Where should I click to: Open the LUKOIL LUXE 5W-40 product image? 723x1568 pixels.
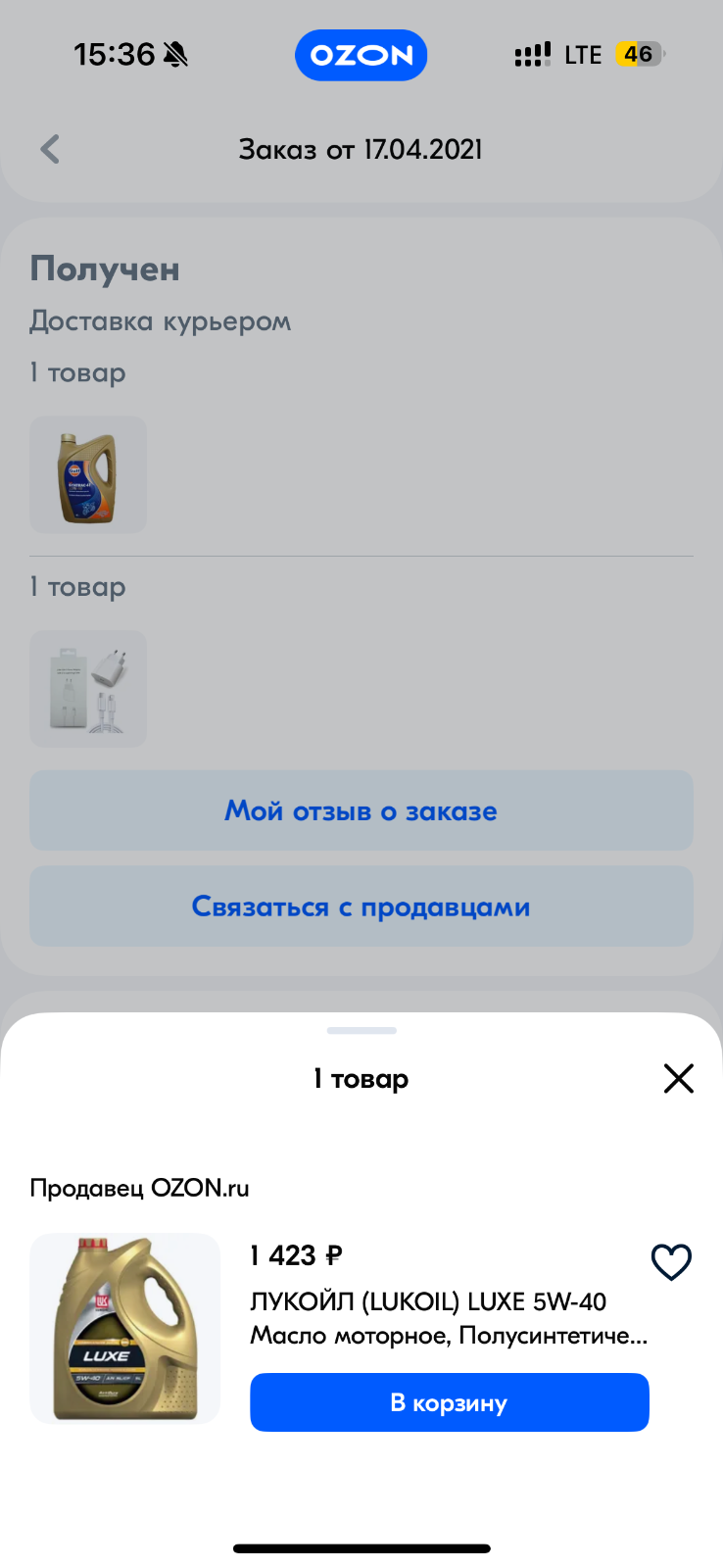click(x=125, y=1328)
